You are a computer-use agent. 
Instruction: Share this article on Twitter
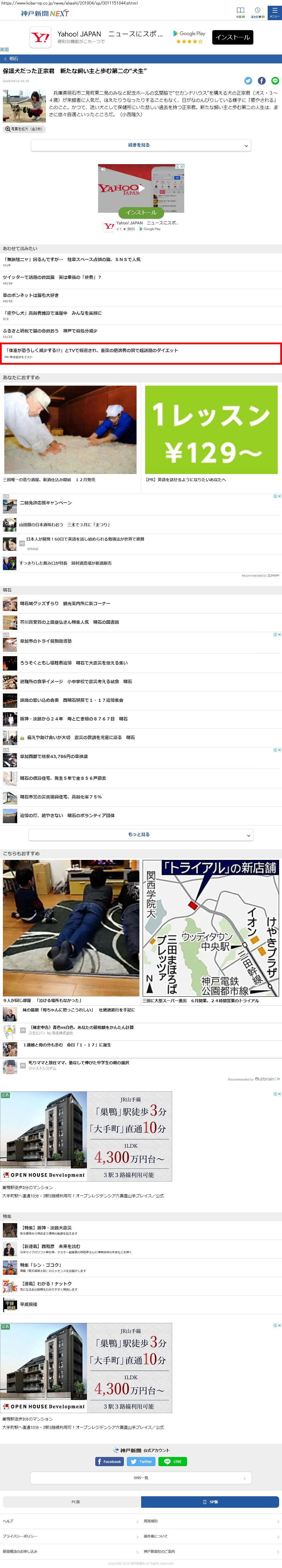pyautogui.click(x=248, y=80)
